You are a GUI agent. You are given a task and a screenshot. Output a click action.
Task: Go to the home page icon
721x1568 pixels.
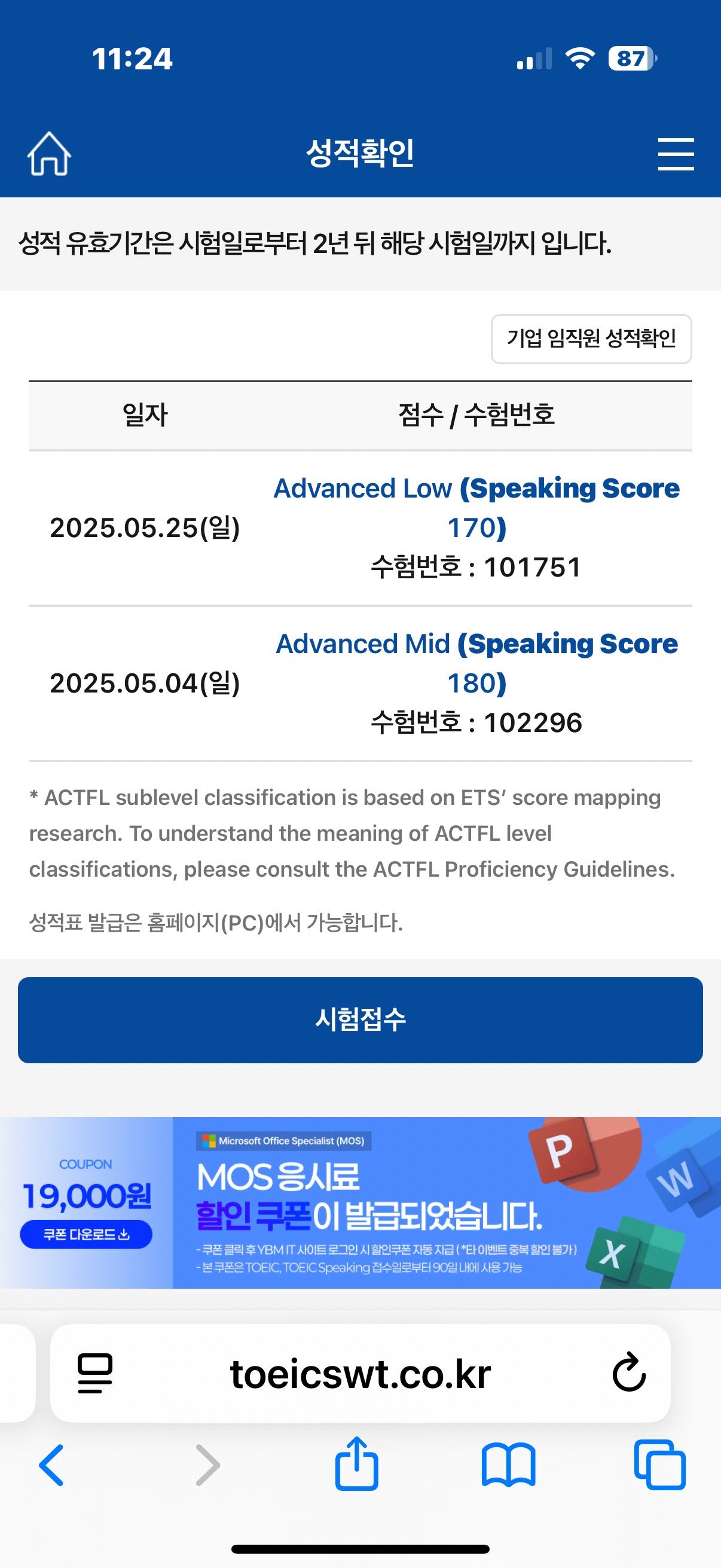[x=49, y=153]
